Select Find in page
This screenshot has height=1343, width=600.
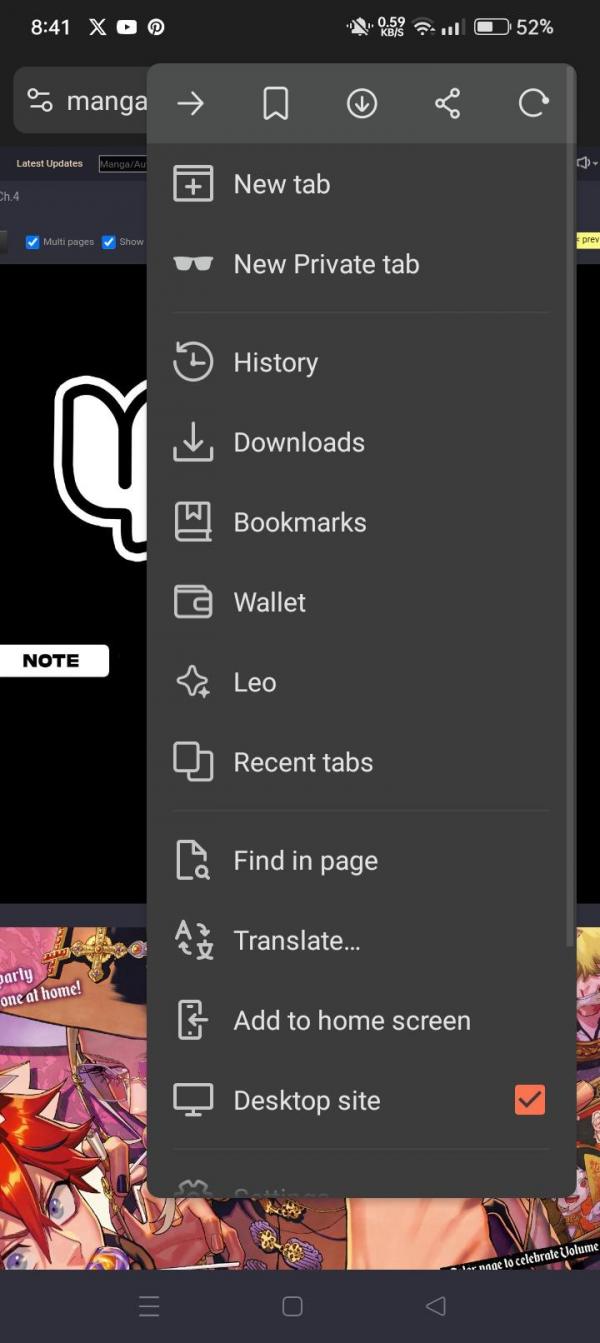coord(306,861)
